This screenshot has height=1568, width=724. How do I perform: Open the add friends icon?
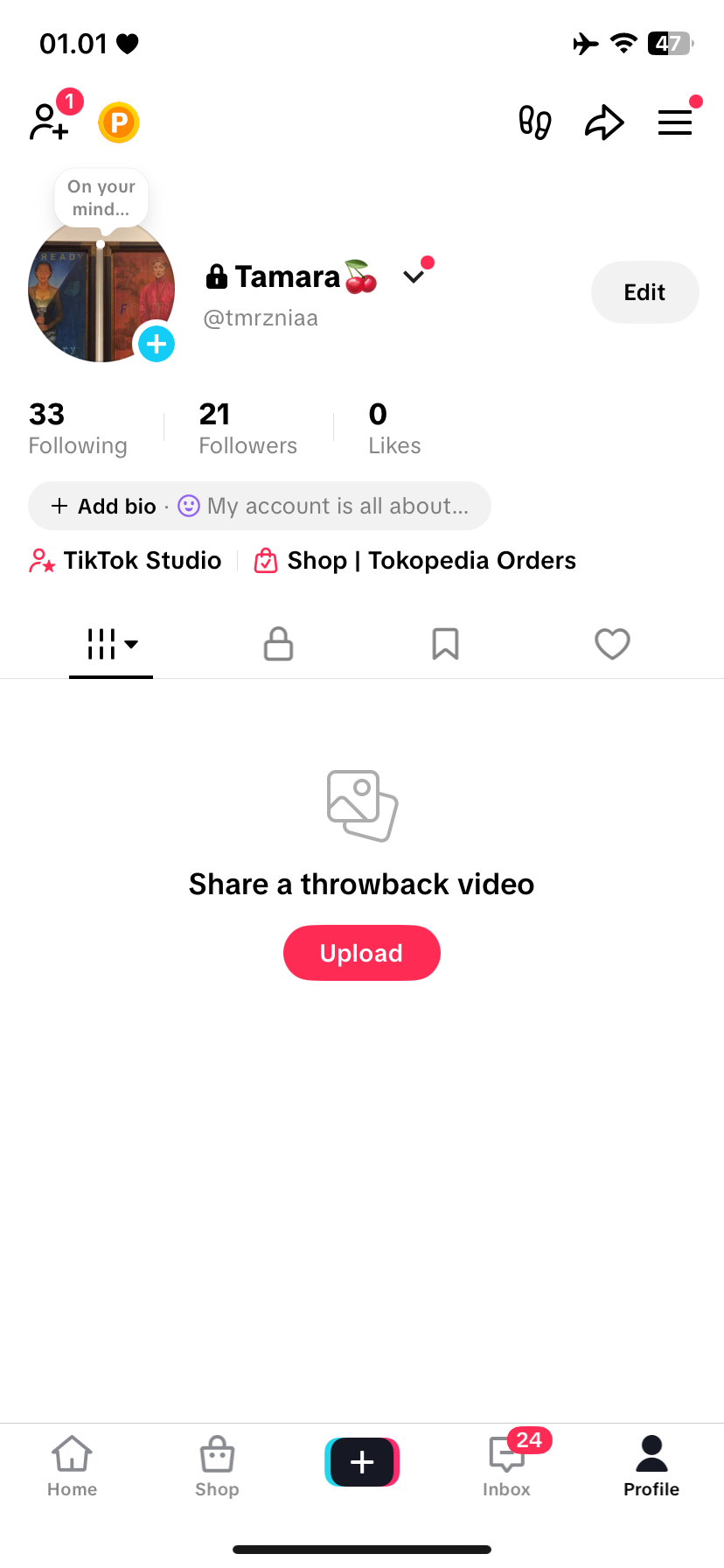coord(50,122)
